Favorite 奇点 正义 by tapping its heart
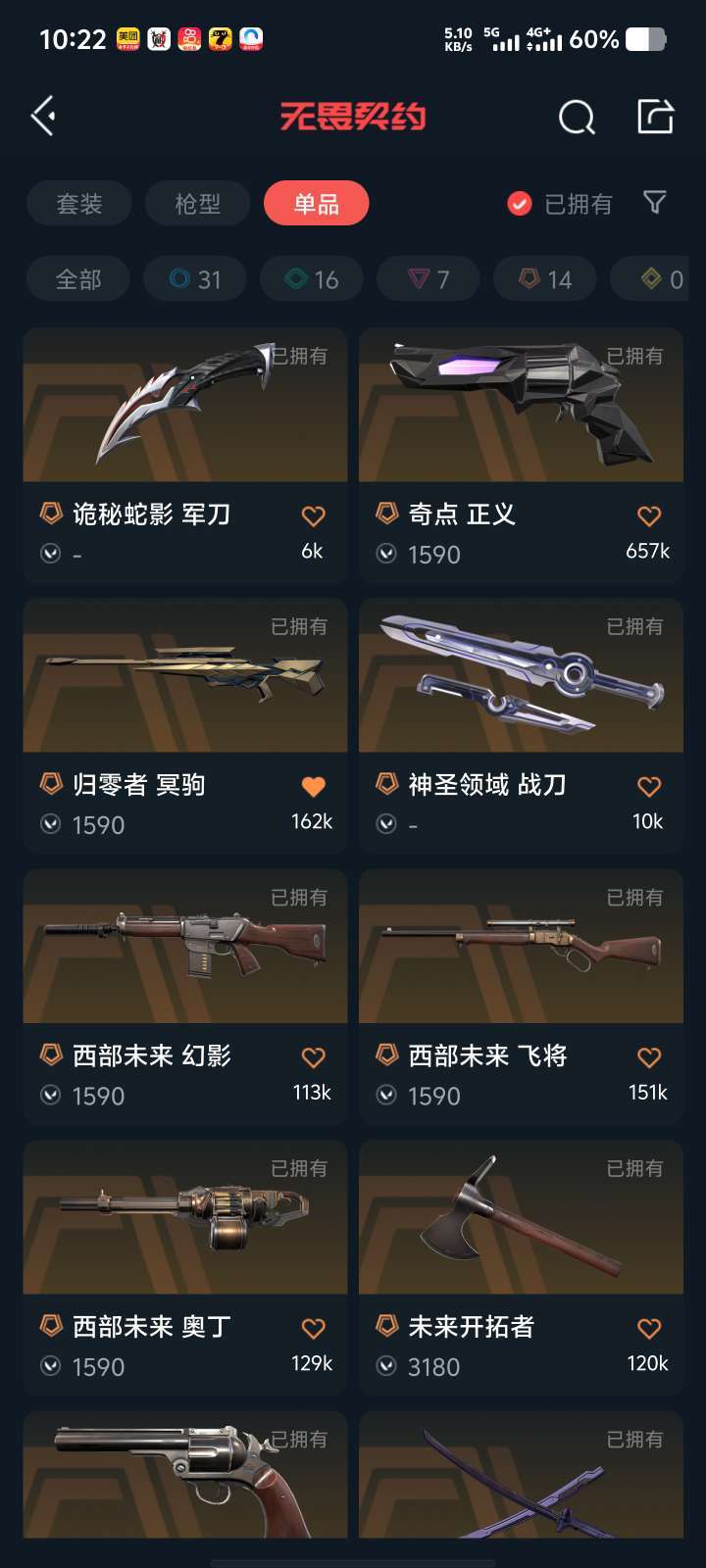 648,514
